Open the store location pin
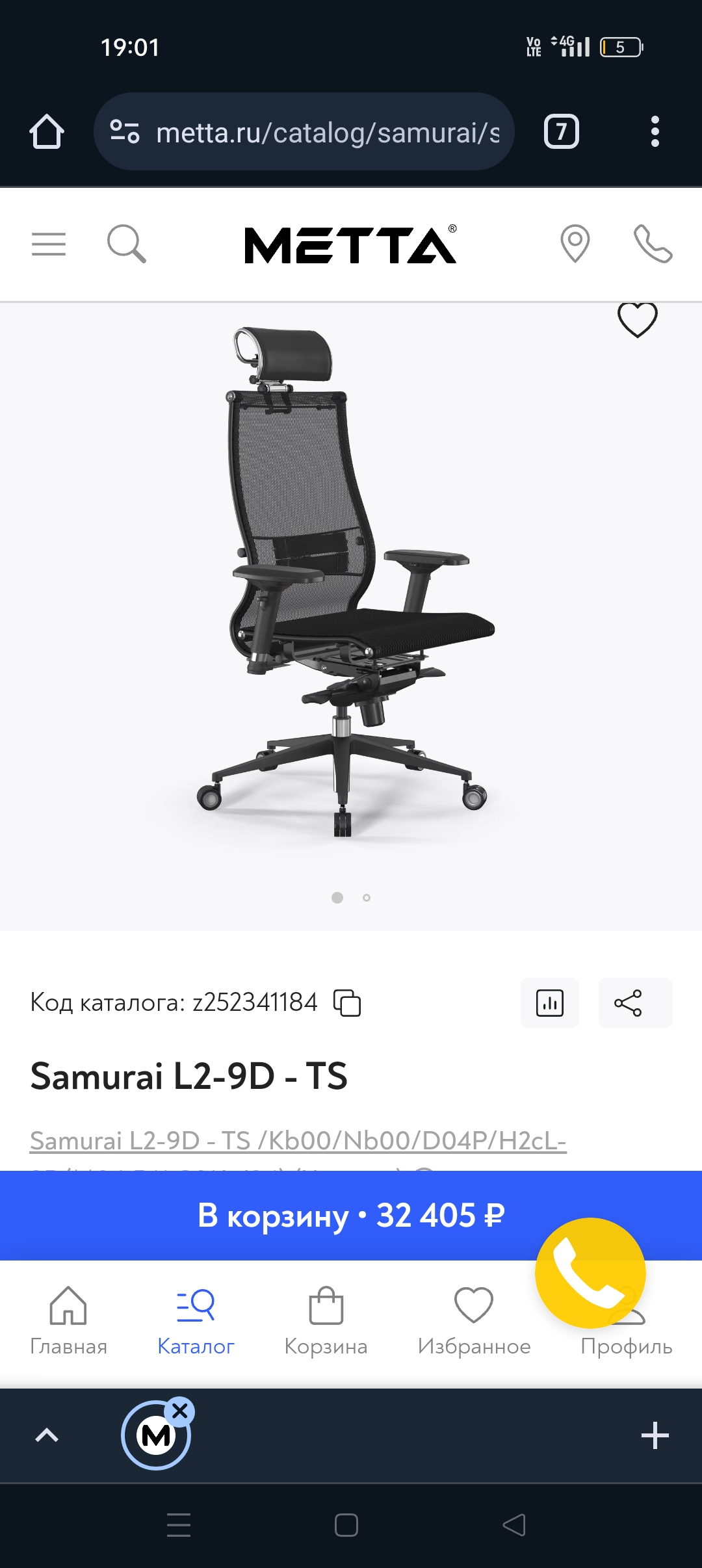Image resolution: width=702 pixels, height=1568 pixels. [575, 244]
